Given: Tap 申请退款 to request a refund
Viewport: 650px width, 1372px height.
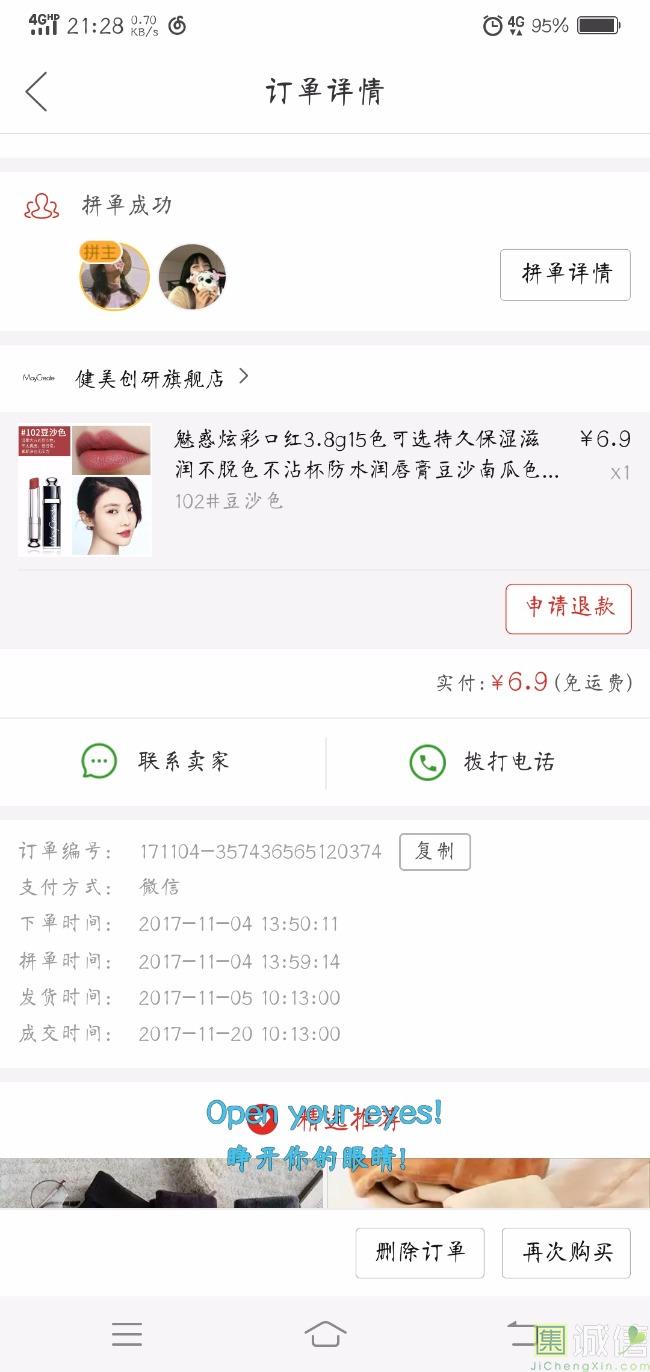Looking at the screenshot, I should coord(568,608).
